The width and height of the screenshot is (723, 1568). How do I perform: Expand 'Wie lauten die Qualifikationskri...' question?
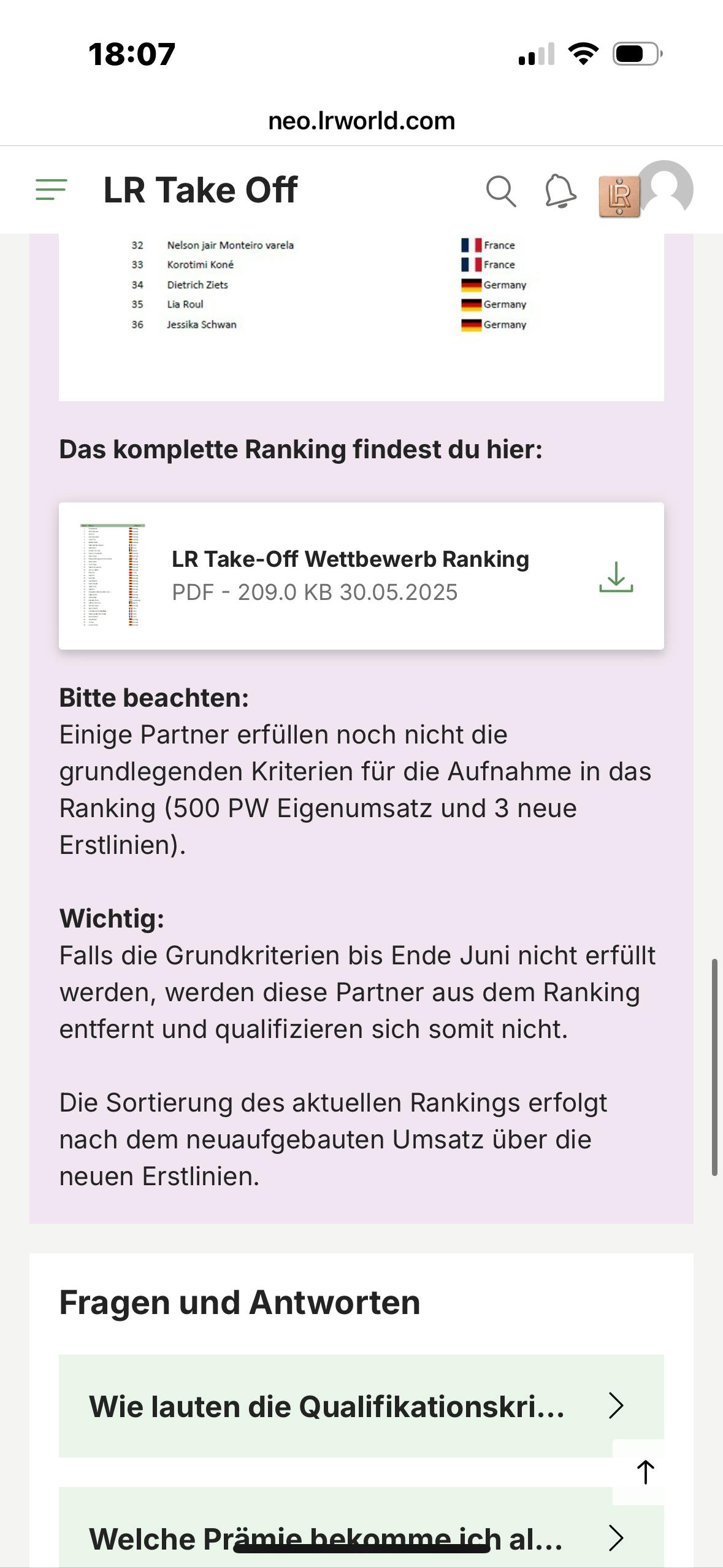click(361, 1405)
